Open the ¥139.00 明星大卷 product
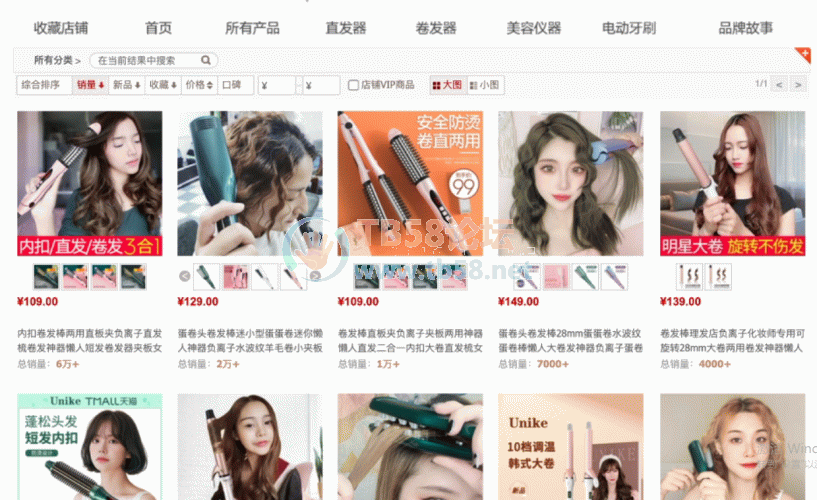Viewport: 817px width, 500px height. [731, 183]
